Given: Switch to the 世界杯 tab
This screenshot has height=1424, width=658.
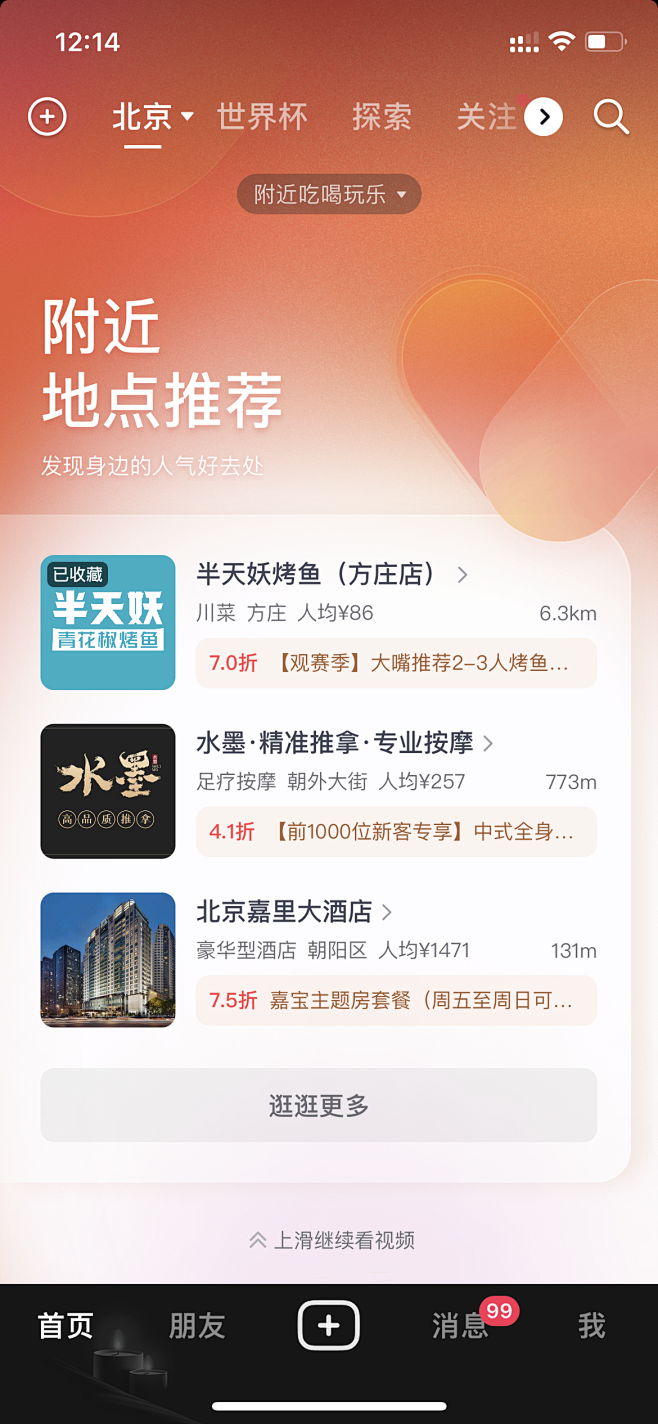Looking at the screenshot, I should point(262,117).
